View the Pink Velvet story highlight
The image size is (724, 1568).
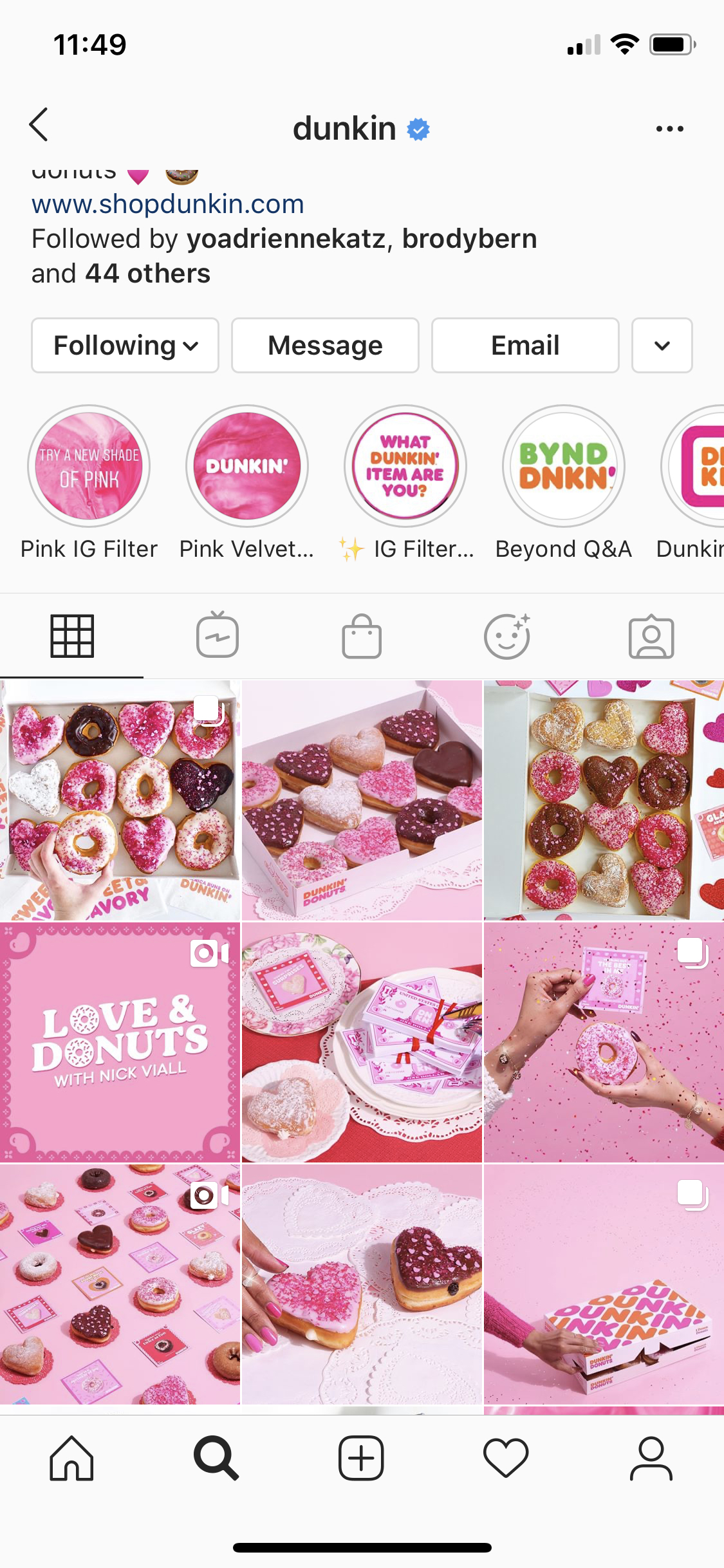247,466
